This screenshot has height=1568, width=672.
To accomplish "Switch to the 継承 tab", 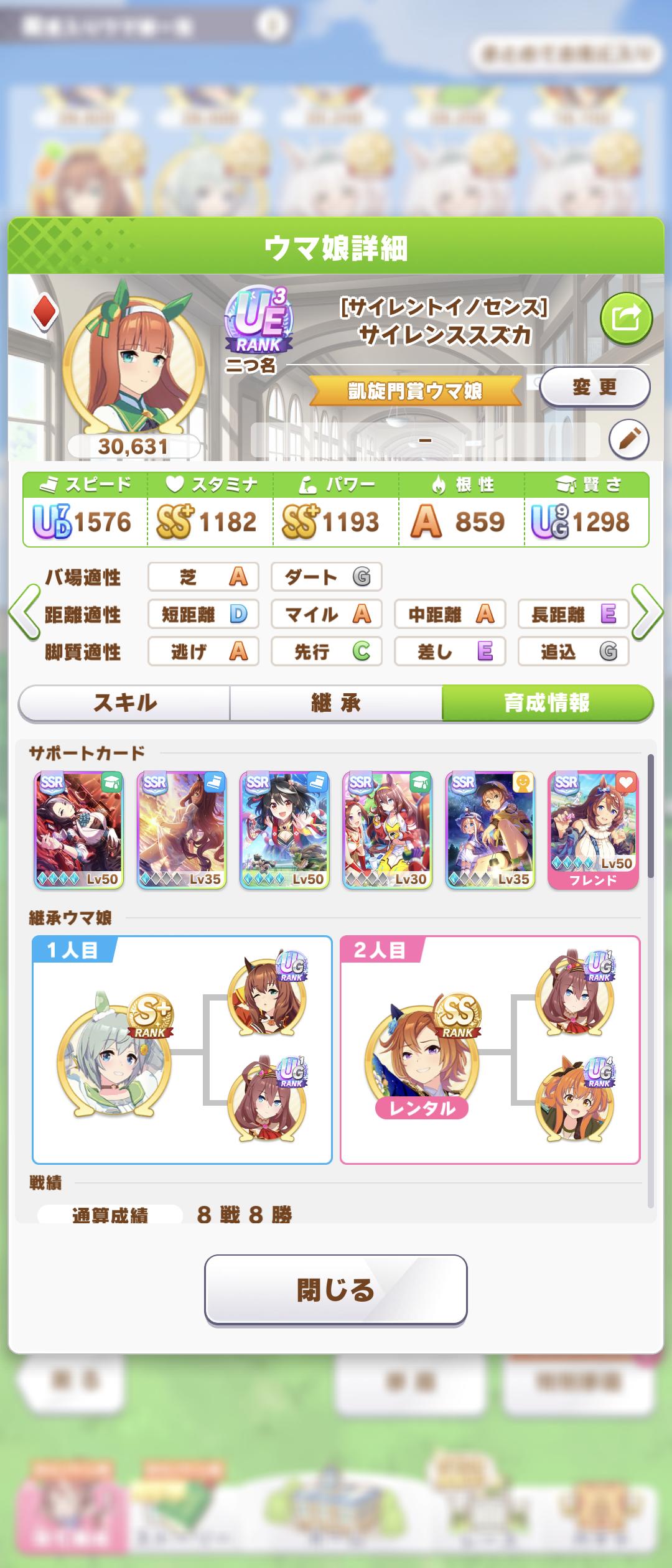I will click(x=336, y=703).
